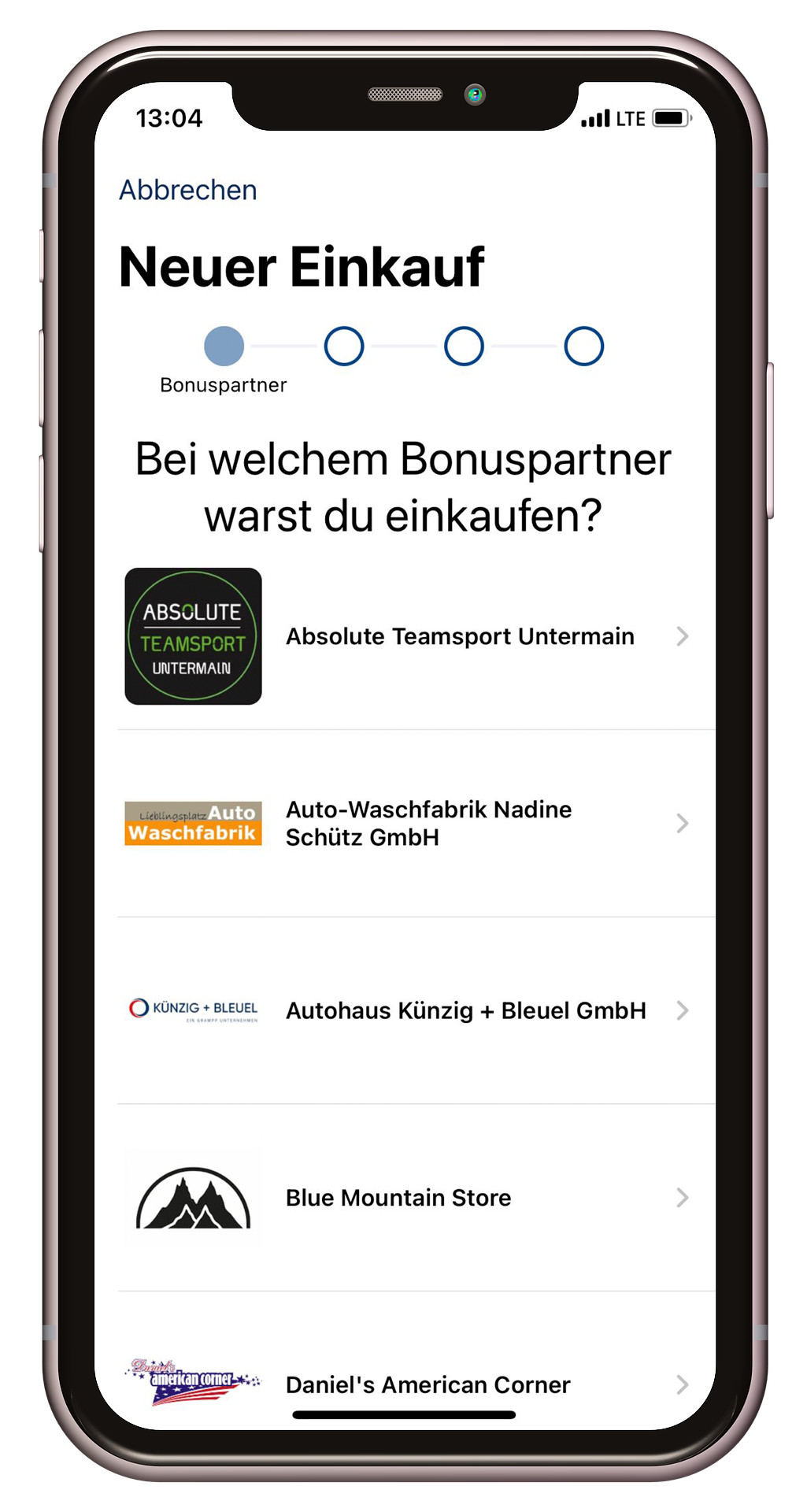This screenshot has width=807, height=1512.
Task: Select Absolute Teamsport Untermain
Action: pos(459,636)
